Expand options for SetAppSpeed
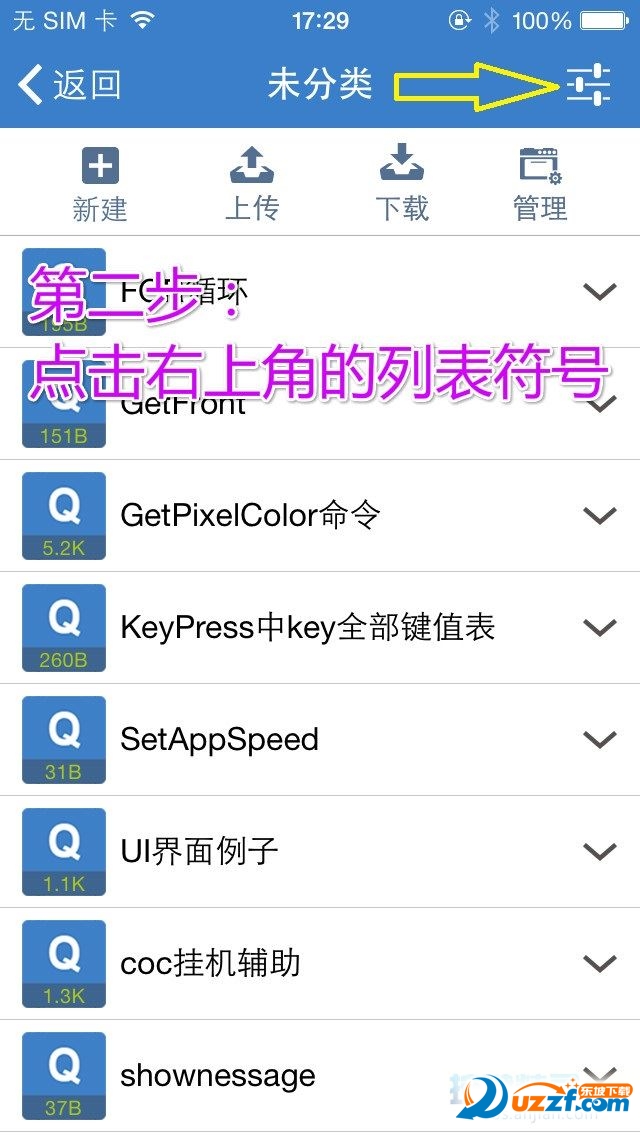The width and height of the screenshot is (640, 1136). (600, 740)
